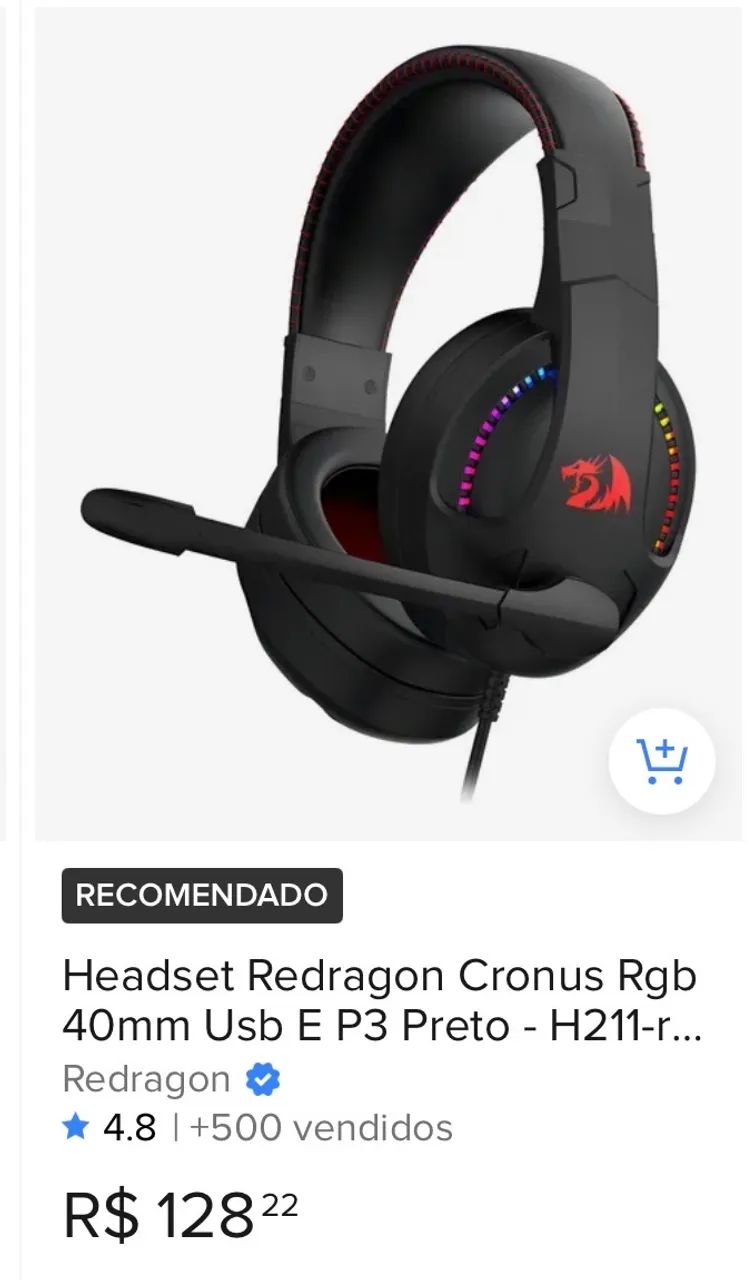Image resolution: width=754 pixels, height=1280 pixels.
Task: Click the RECOMENDADO badge
Action: (202, 897)
